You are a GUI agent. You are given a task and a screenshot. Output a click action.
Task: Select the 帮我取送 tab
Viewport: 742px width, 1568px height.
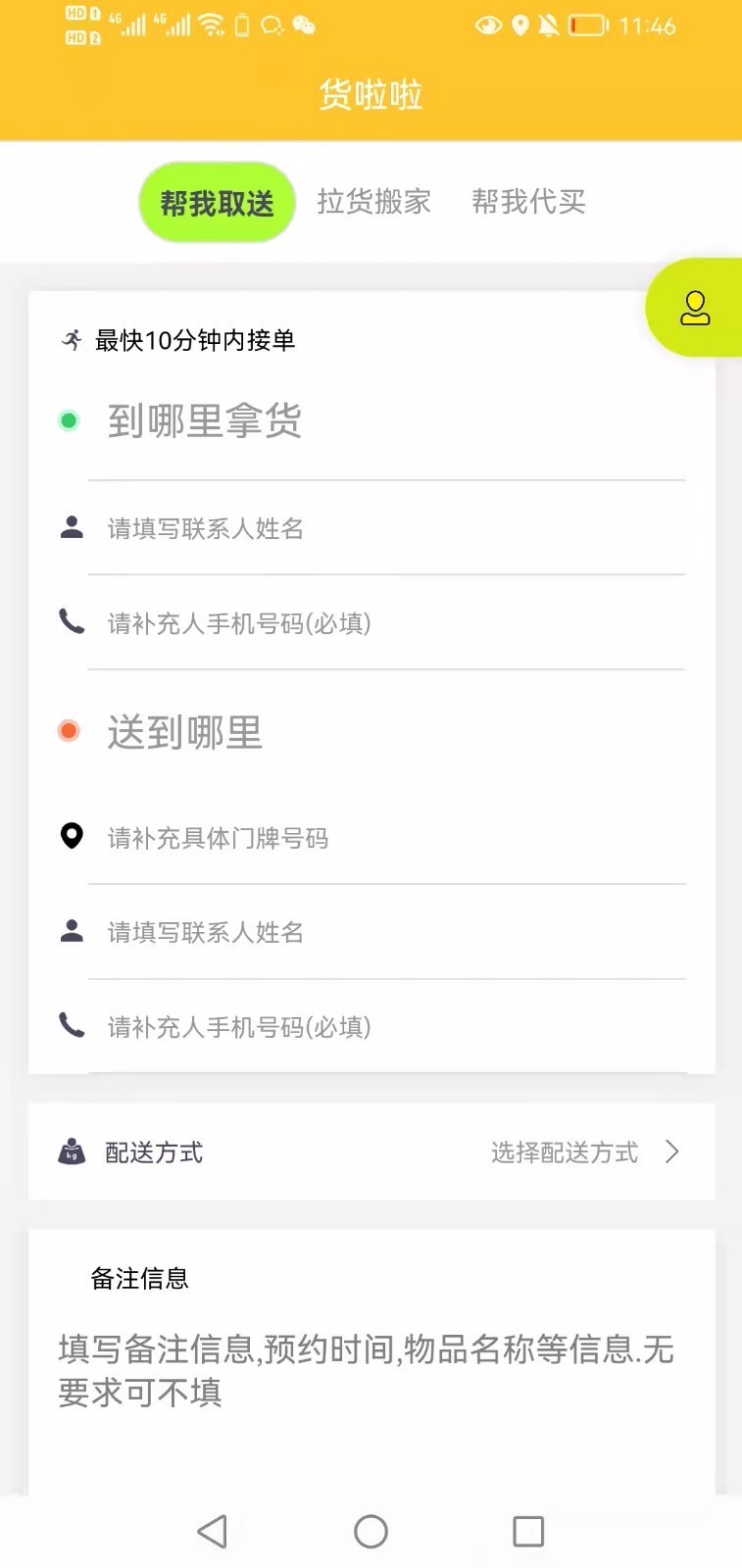pyautogui.click(x=217, y=203)
